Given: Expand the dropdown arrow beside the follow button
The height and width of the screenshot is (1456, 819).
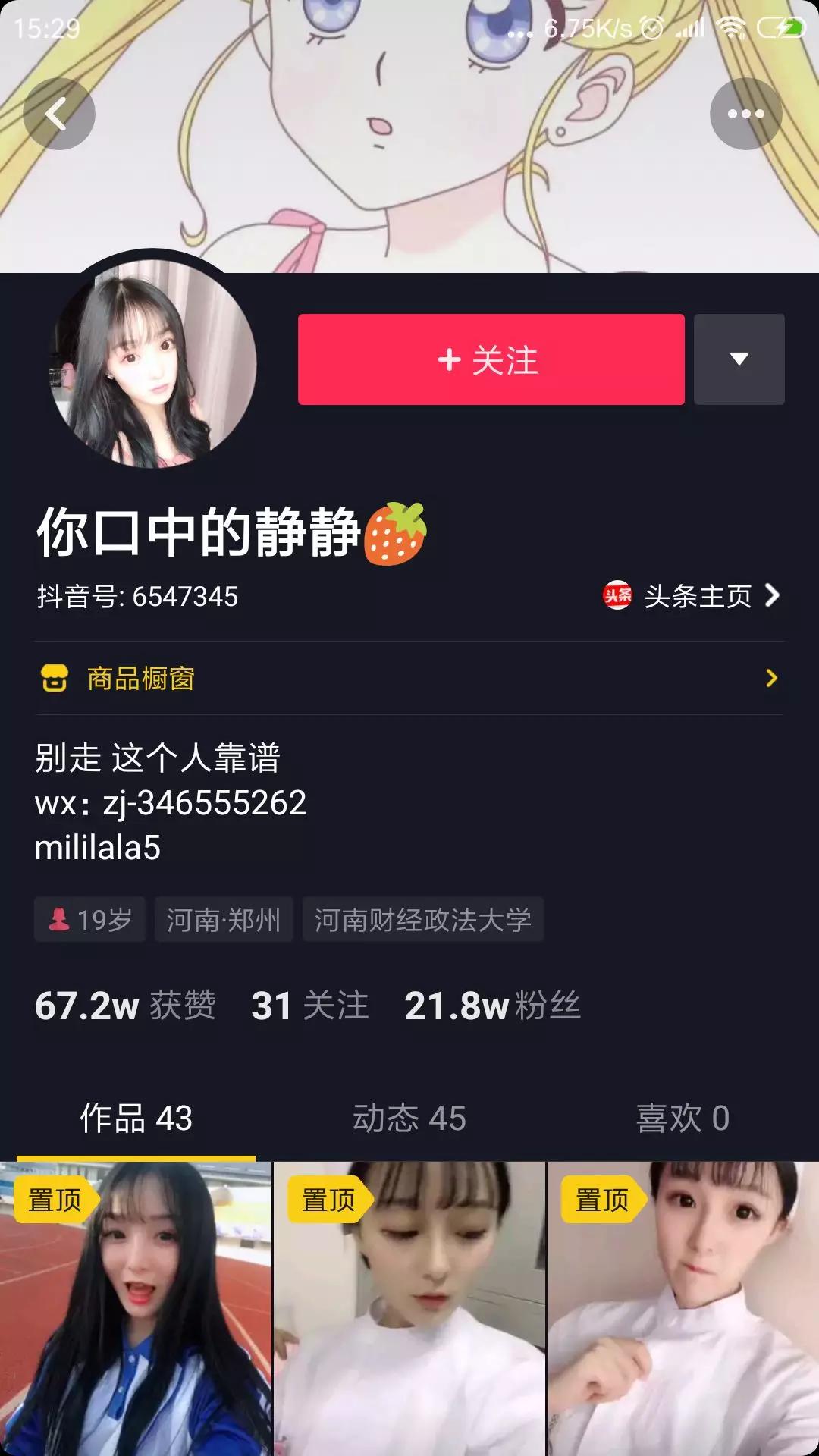Looking at the screenshot, I should point(739,359).
